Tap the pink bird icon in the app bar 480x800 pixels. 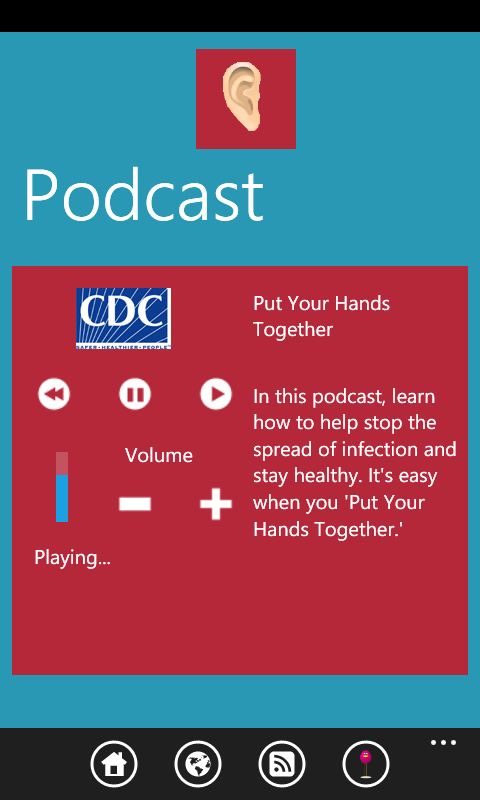coord(366,764)
